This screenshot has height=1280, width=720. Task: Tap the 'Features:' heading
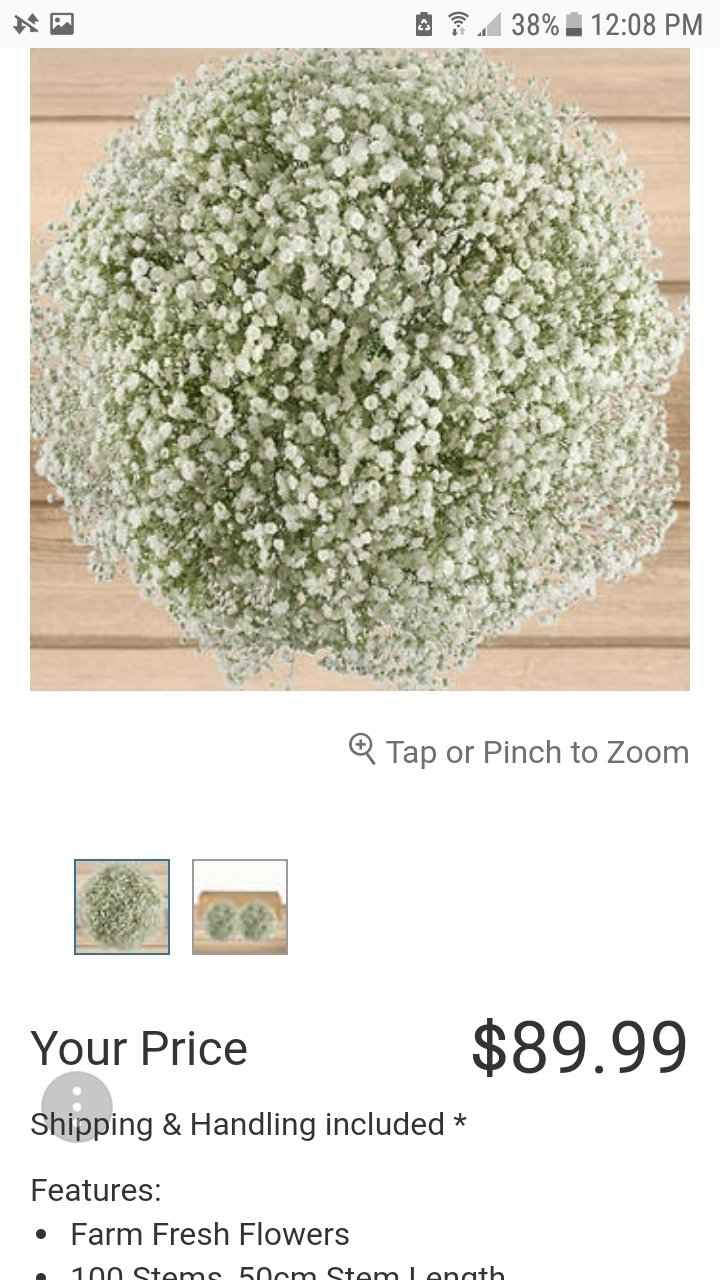[95, 1190]
